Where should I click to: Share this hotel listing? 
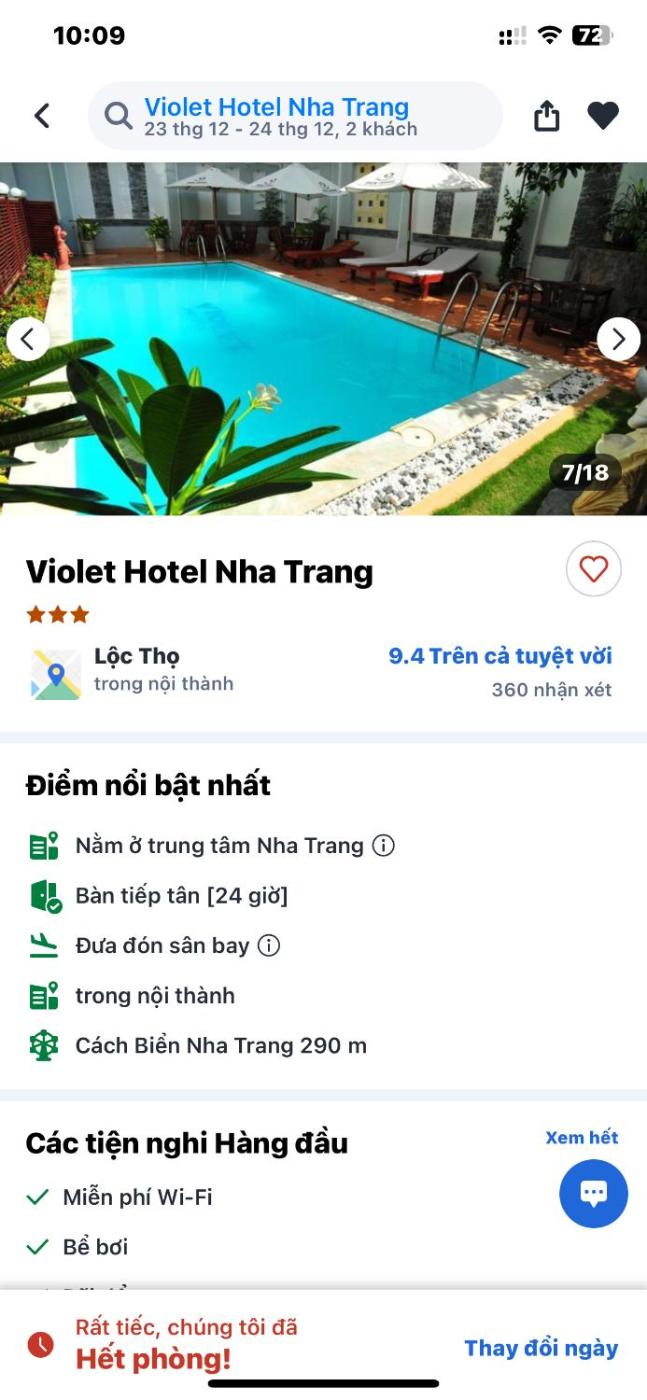tap(546, 116)
